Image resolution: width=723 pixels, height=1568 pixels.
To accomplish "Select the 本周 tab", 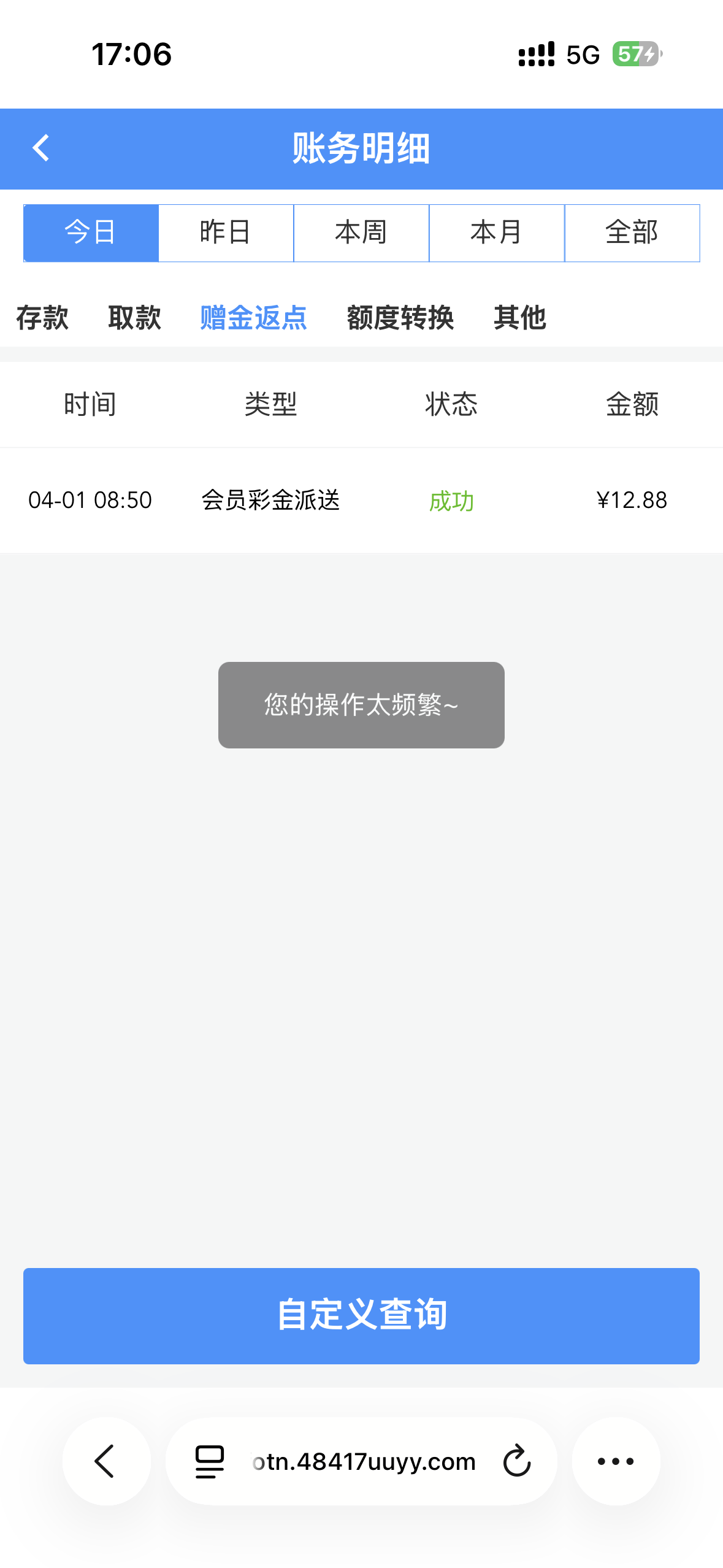I will [x=361, y=233].
